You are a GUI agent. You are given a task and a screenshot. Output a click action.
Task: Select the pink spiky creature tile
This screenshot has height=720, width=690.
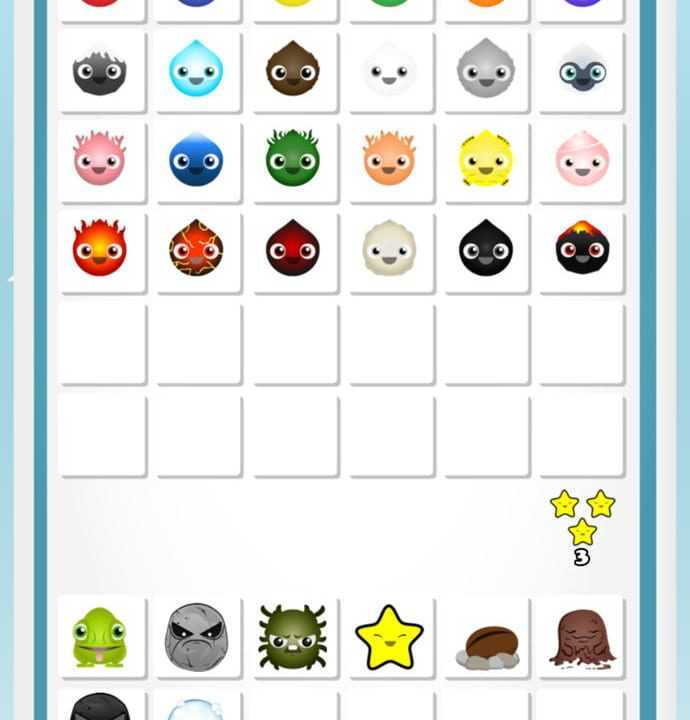click(100, 160)
